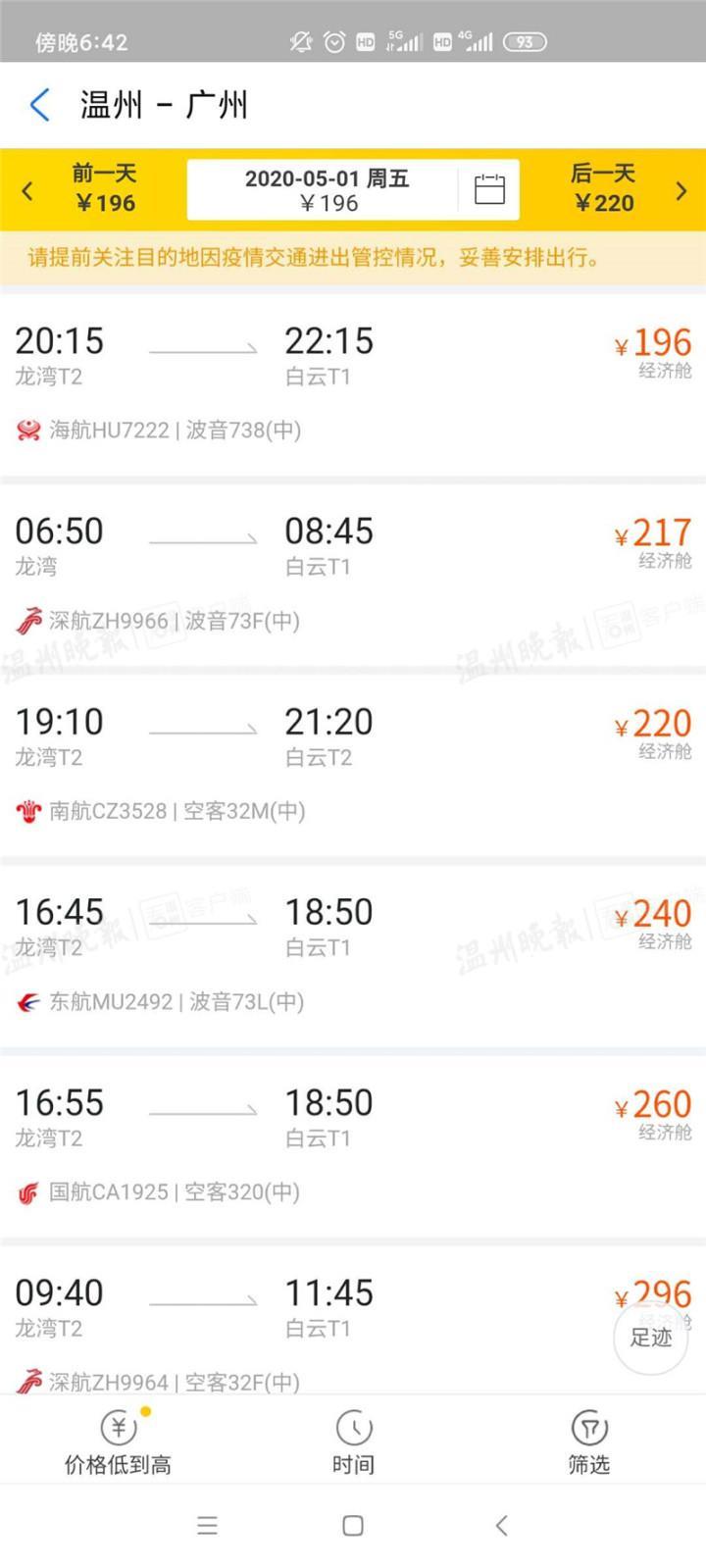Tap the system back button
This screenshot has width=706, height=1568.
pyautogui.click(x=501, y=1526)
